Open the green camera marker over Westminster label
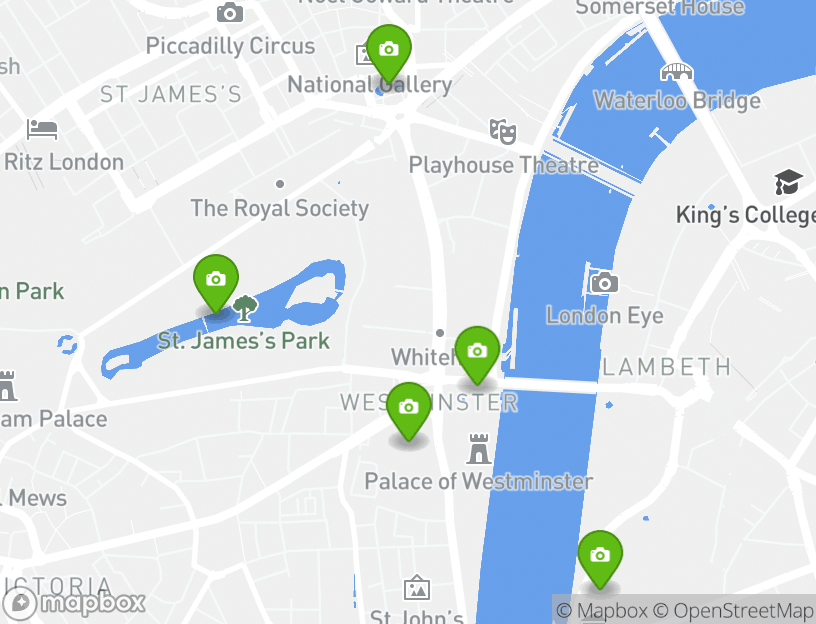 coord(408,408)
